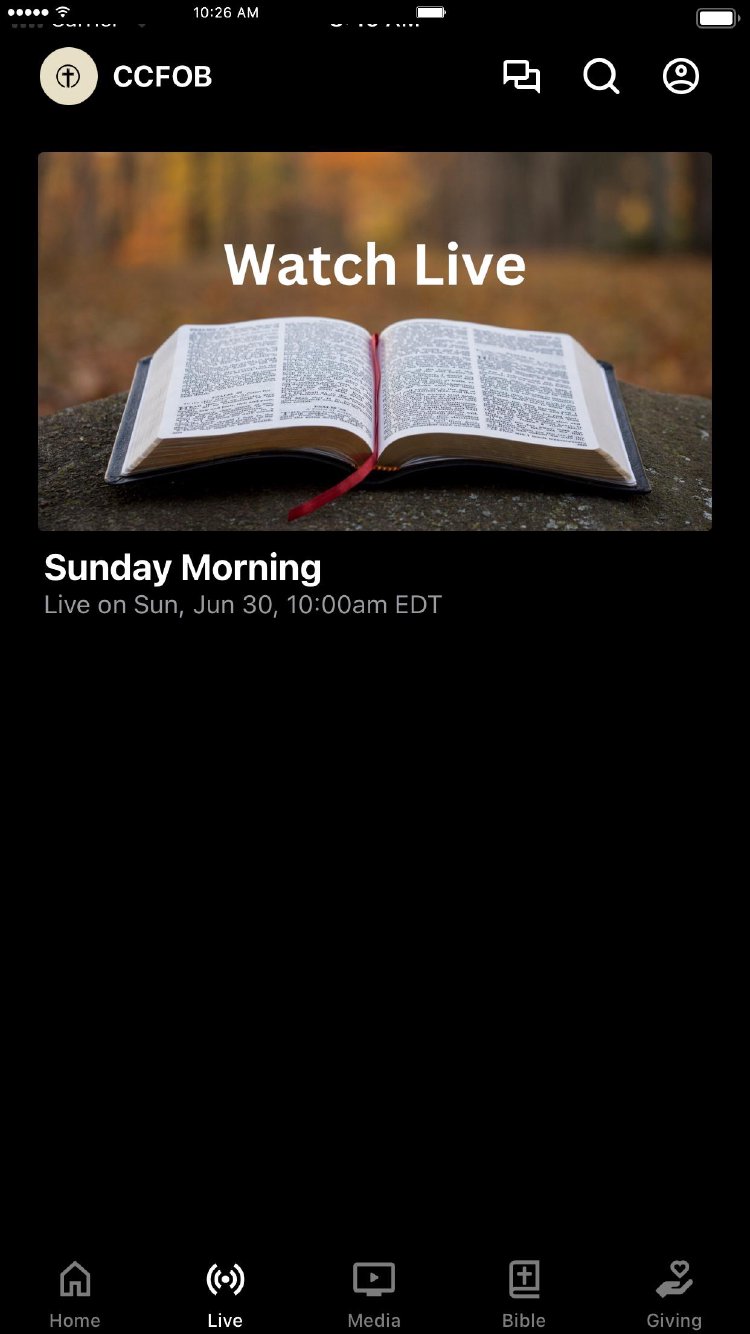
Task: Switch to the Giving tab
Action: (x=674, y=1294)
